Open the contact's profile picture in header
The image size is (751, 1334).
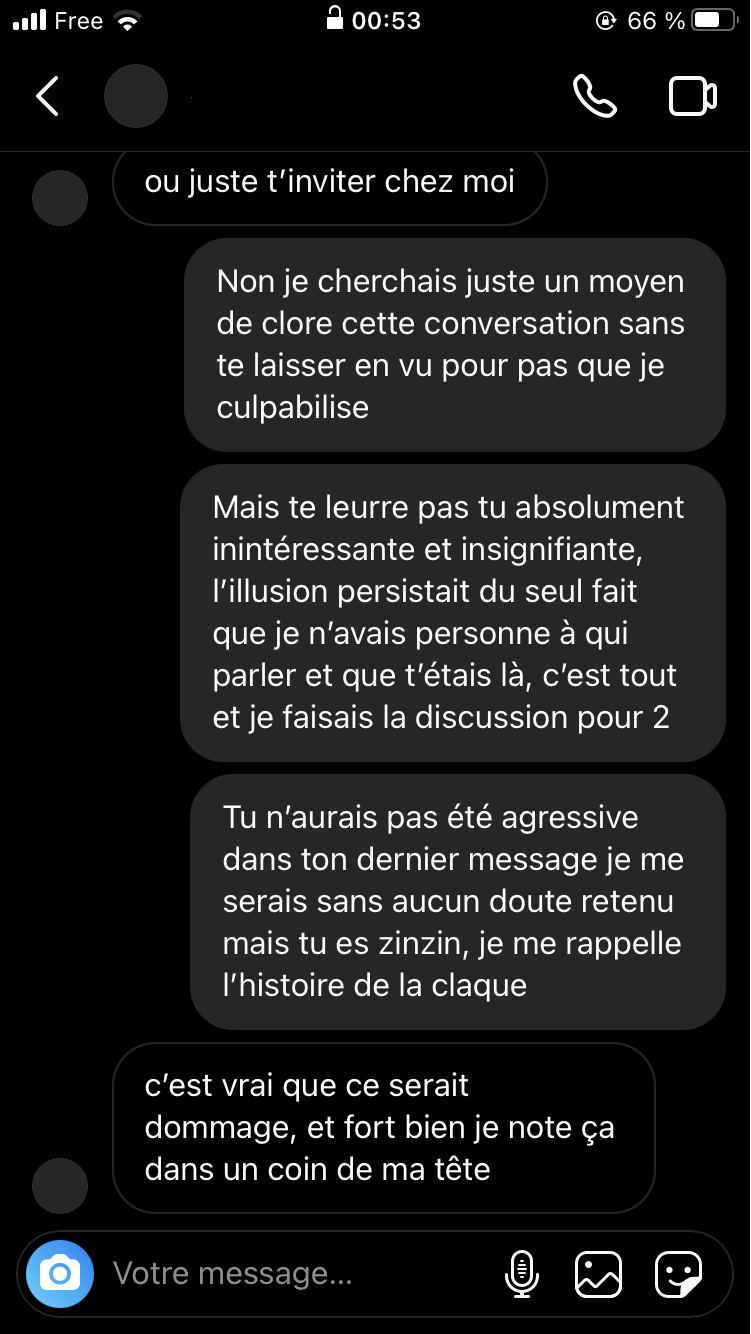(x=136, y=96)
